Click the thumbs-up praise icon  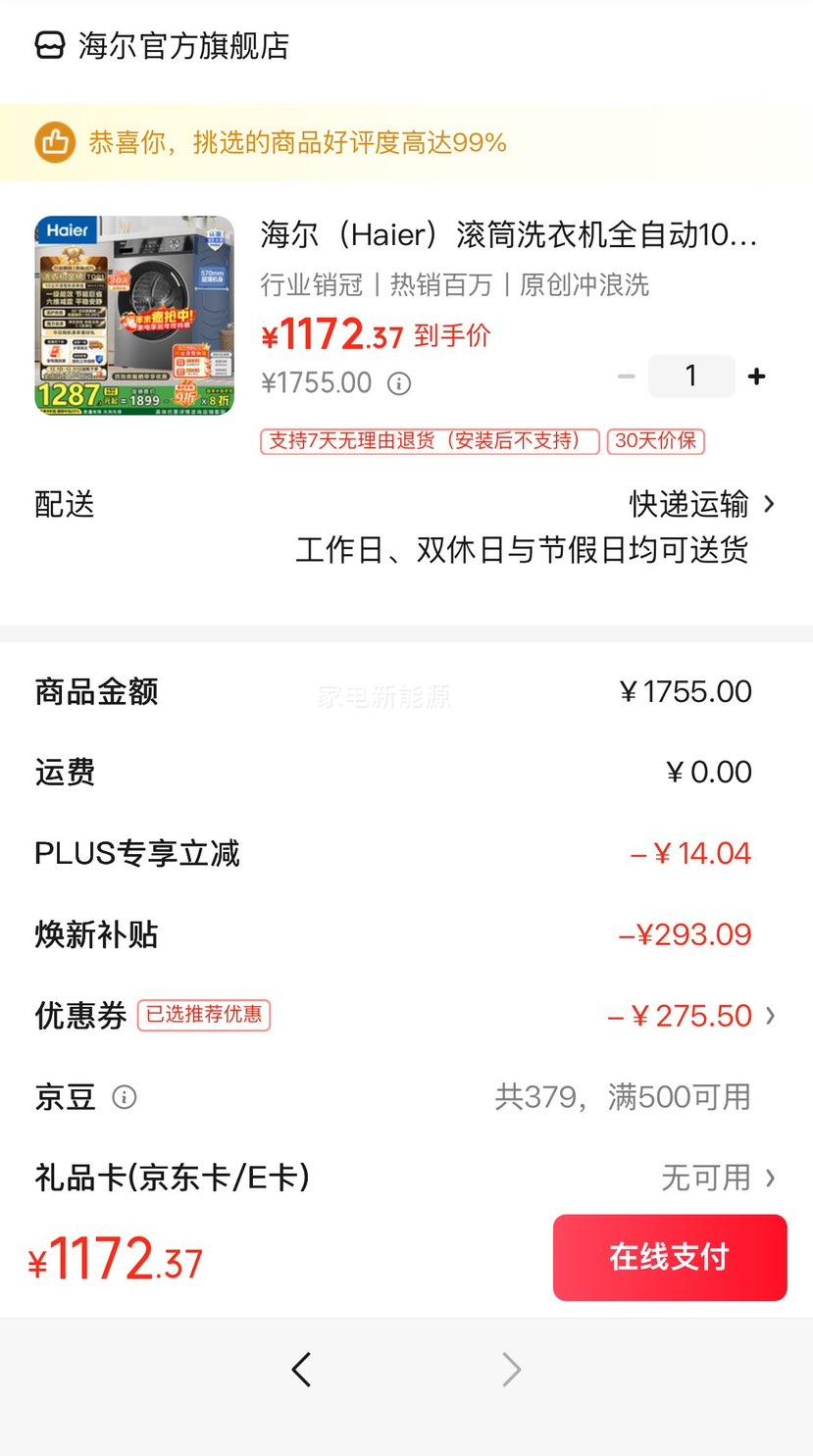pos(56,141)
